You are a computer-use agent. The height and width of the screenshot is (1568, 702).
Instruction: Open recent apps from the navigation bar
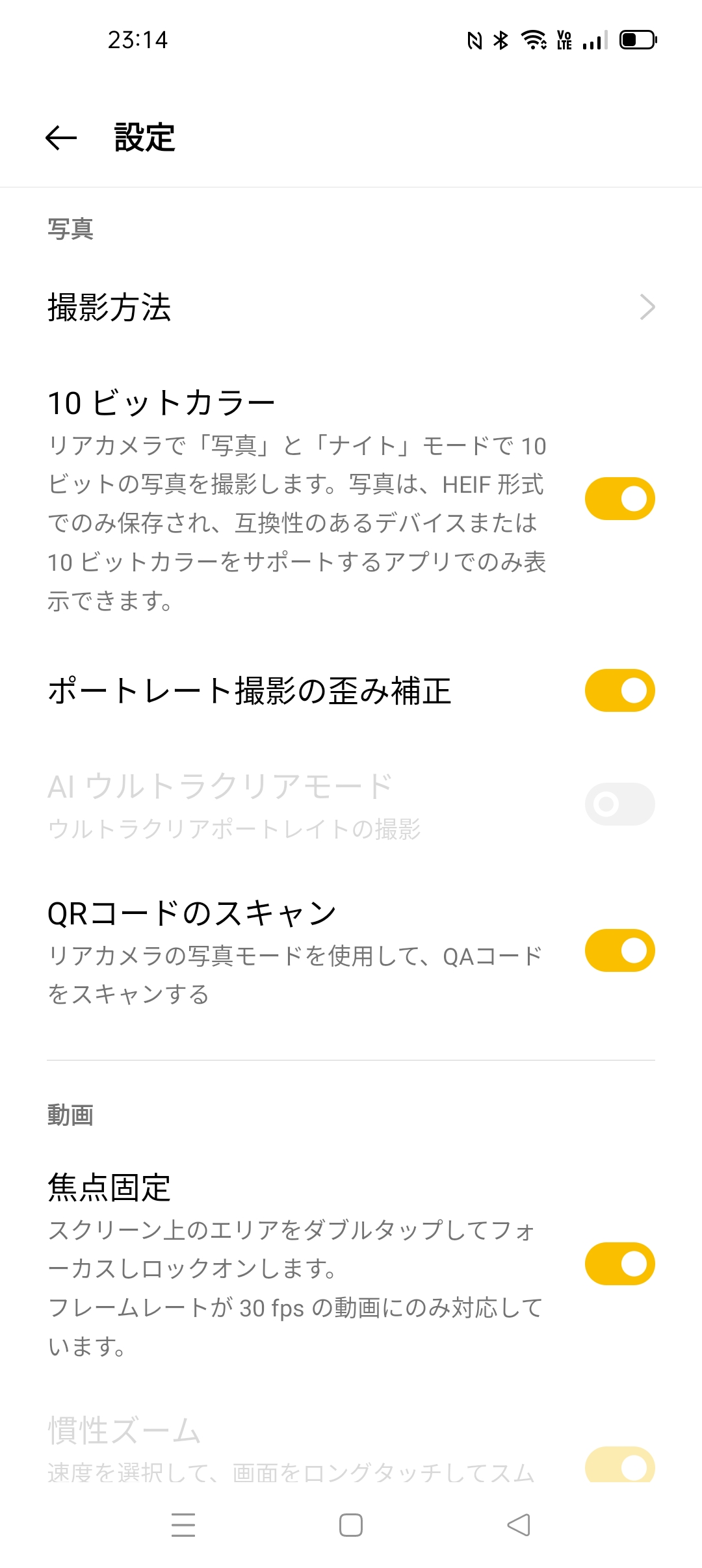[x=183, y=1525]
